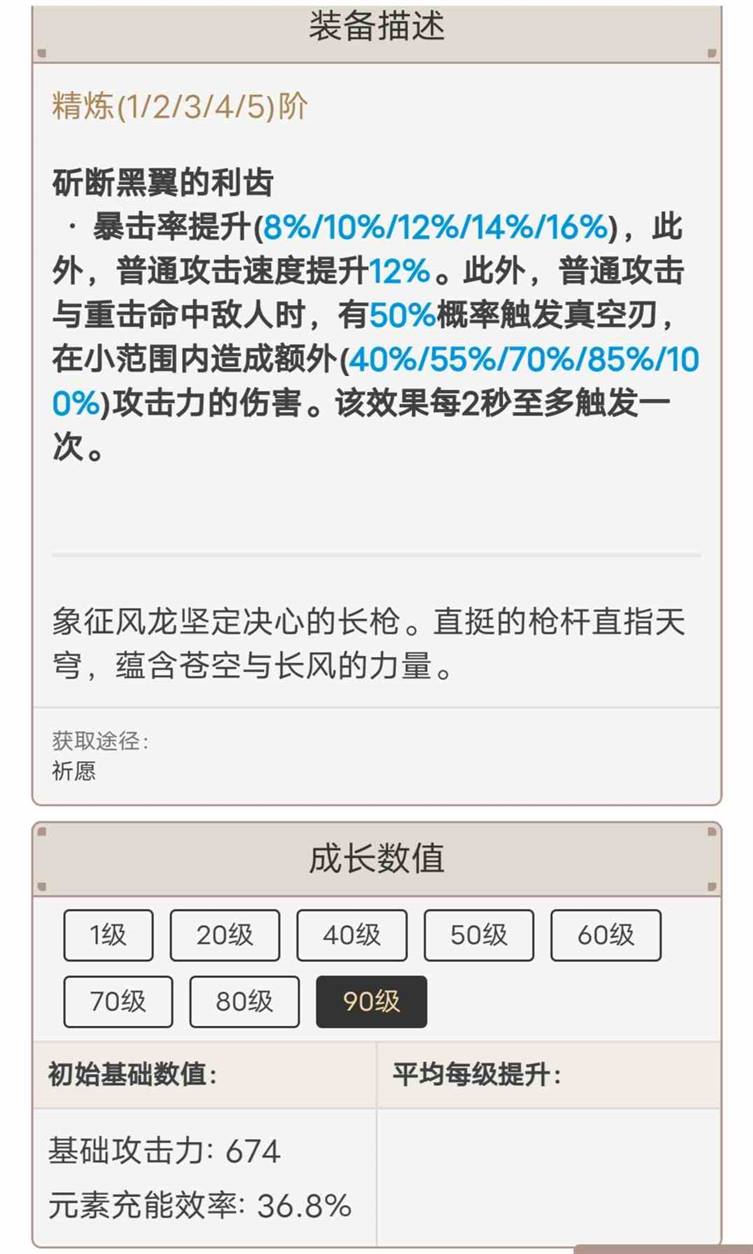753x1254 pixels.
Task: Tap the highlighted 90级 button
Action: (x=371, y=1001)
